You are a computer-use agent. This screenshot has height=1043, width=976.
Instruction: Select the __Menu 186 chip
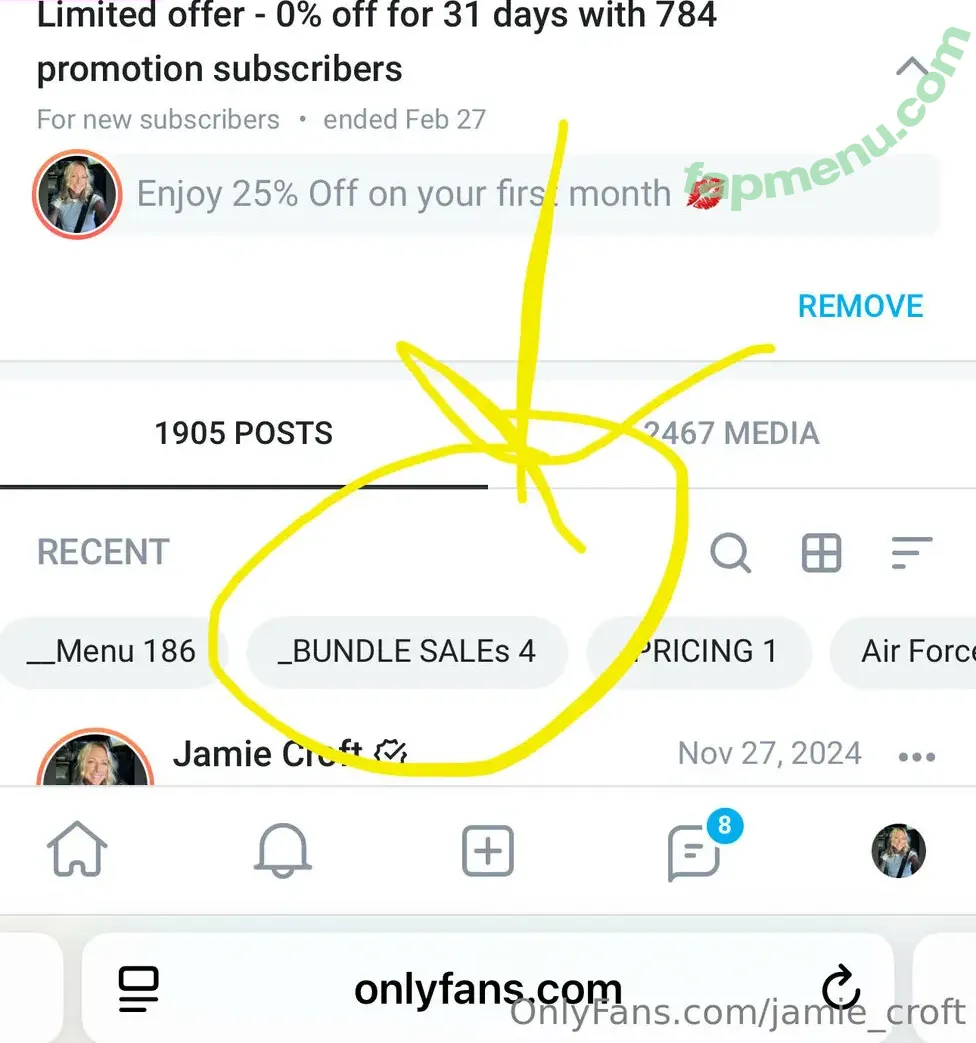click(x=111, y=652)
